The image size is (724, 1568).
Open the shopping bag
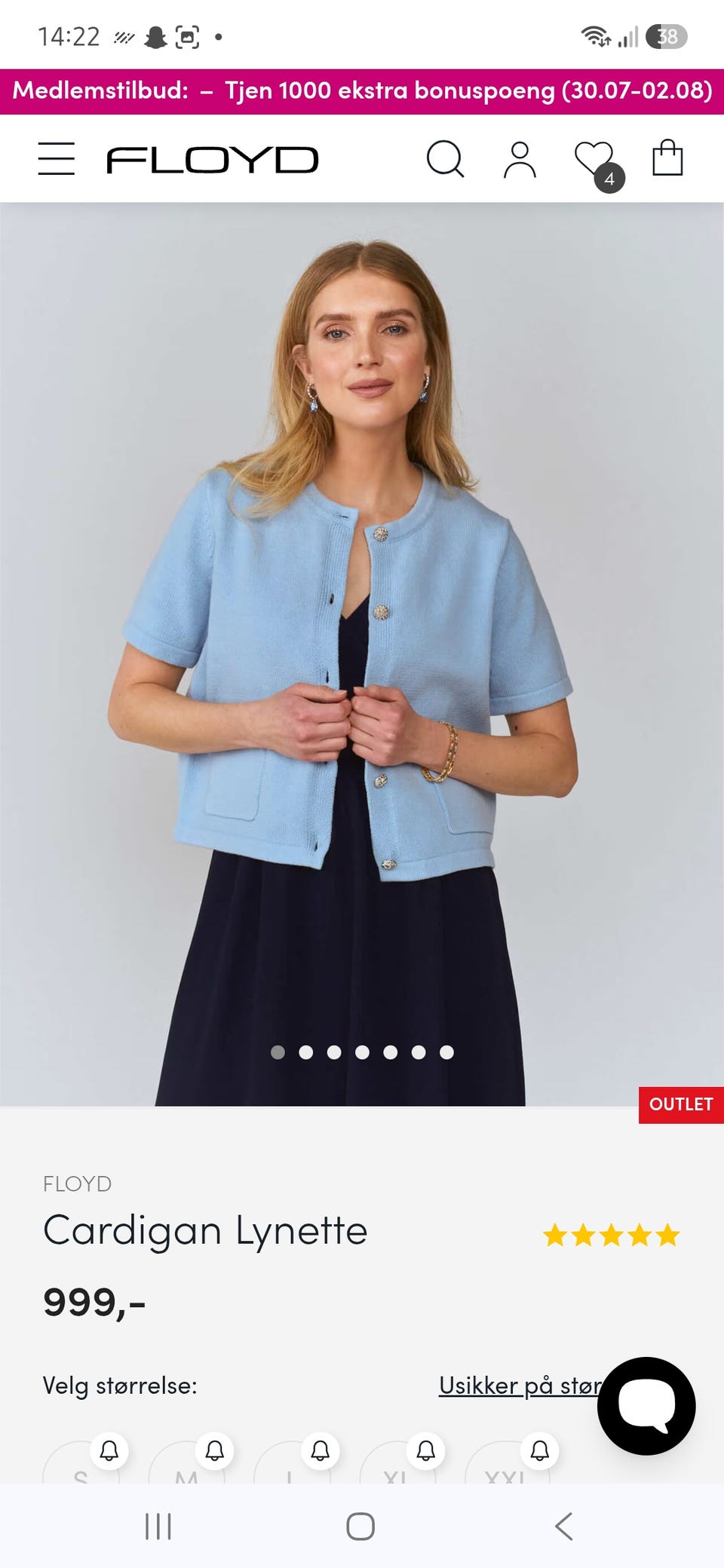click(667, 158)
